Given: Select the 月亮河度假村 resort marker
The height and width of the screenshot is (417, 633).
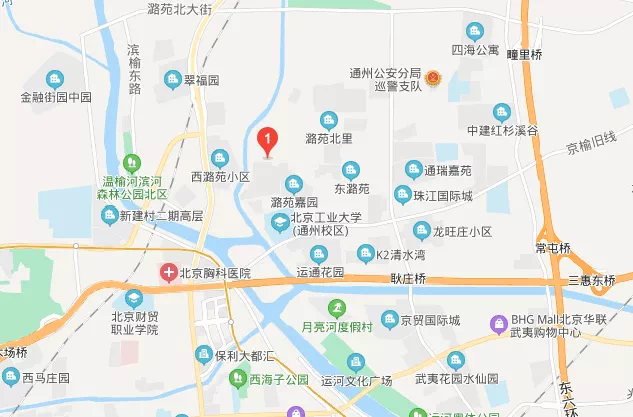Looking at the screenshot, I should pyautogui.click(x=337, y=308).
